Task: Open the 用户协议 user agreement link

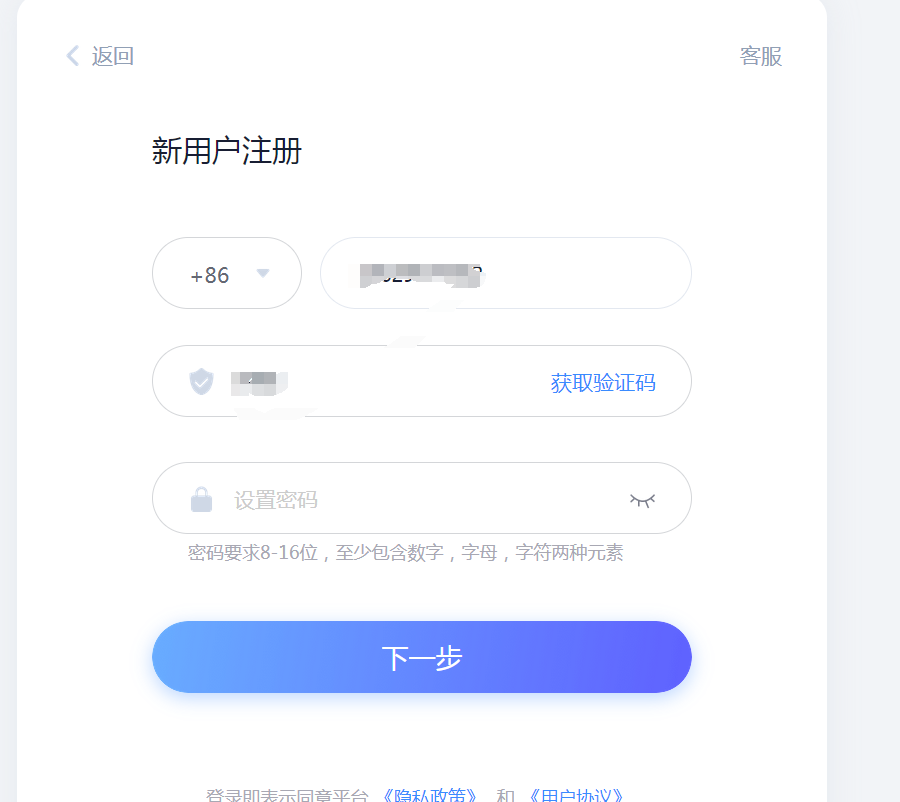Action: pyautogui.click(x=575, y=796)
